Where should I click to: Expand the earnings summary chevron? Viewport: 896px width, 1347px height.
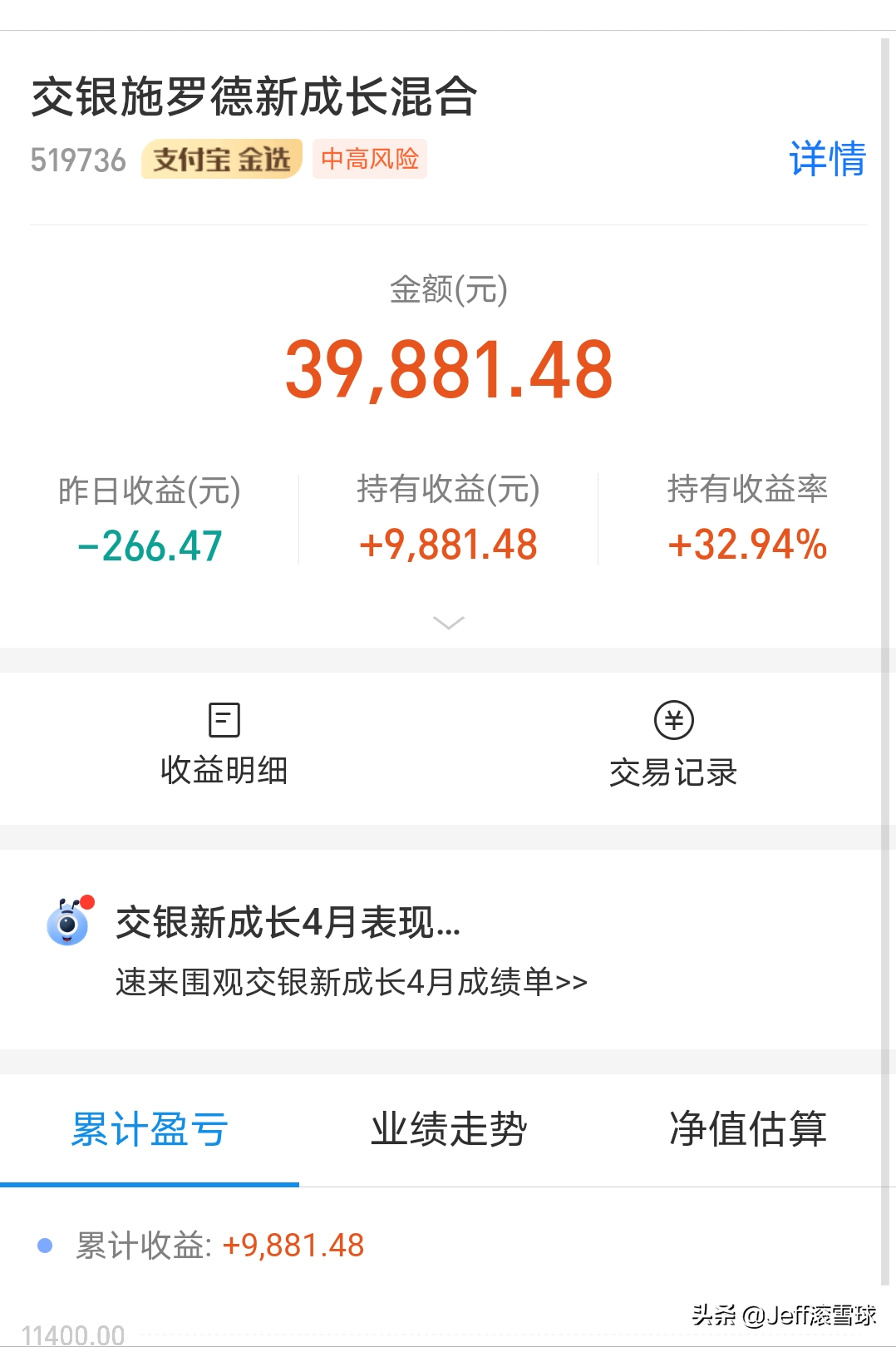[449, 623]
